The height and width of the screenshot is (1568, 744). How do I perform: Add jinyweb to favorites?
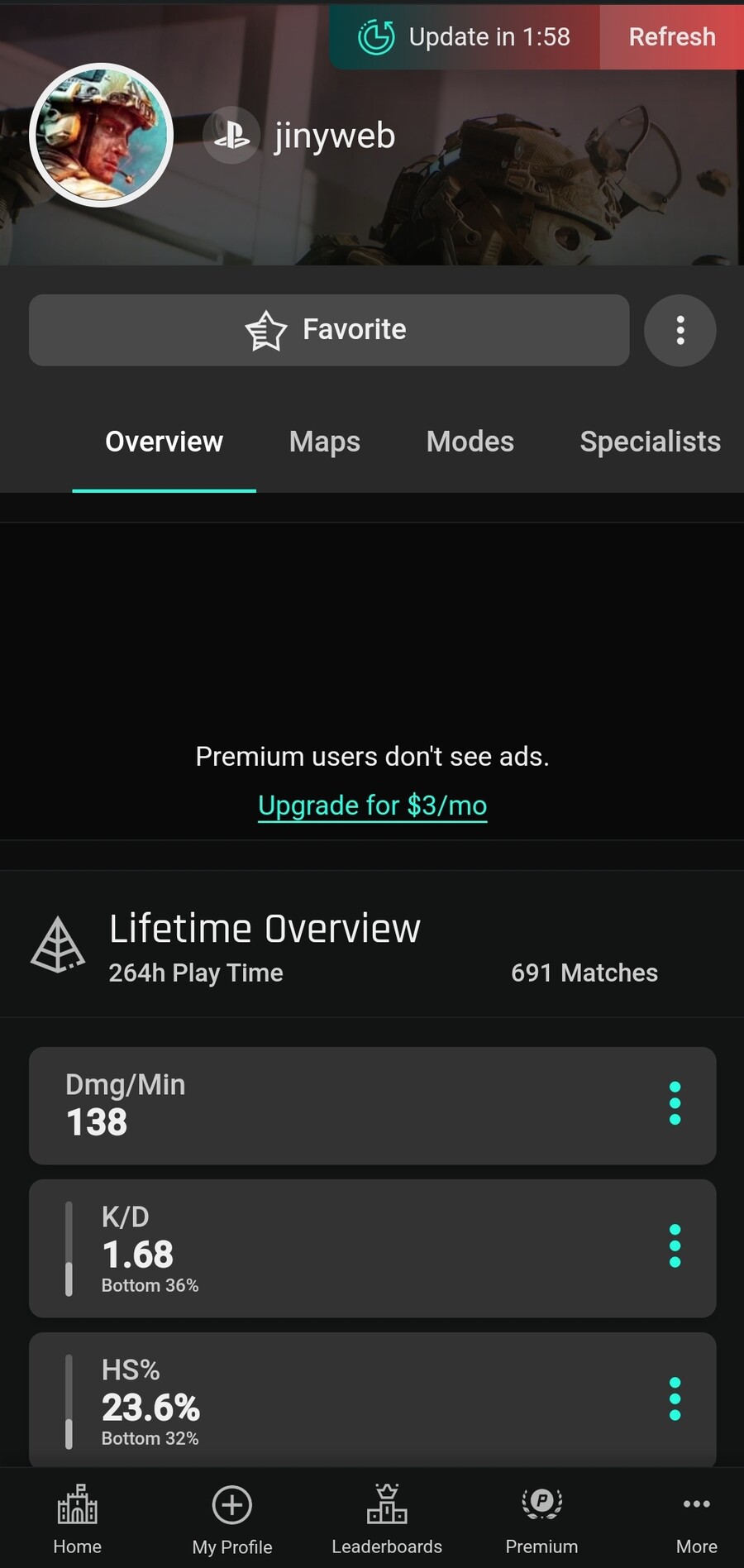pyautogui.click(x=328, y=330)
